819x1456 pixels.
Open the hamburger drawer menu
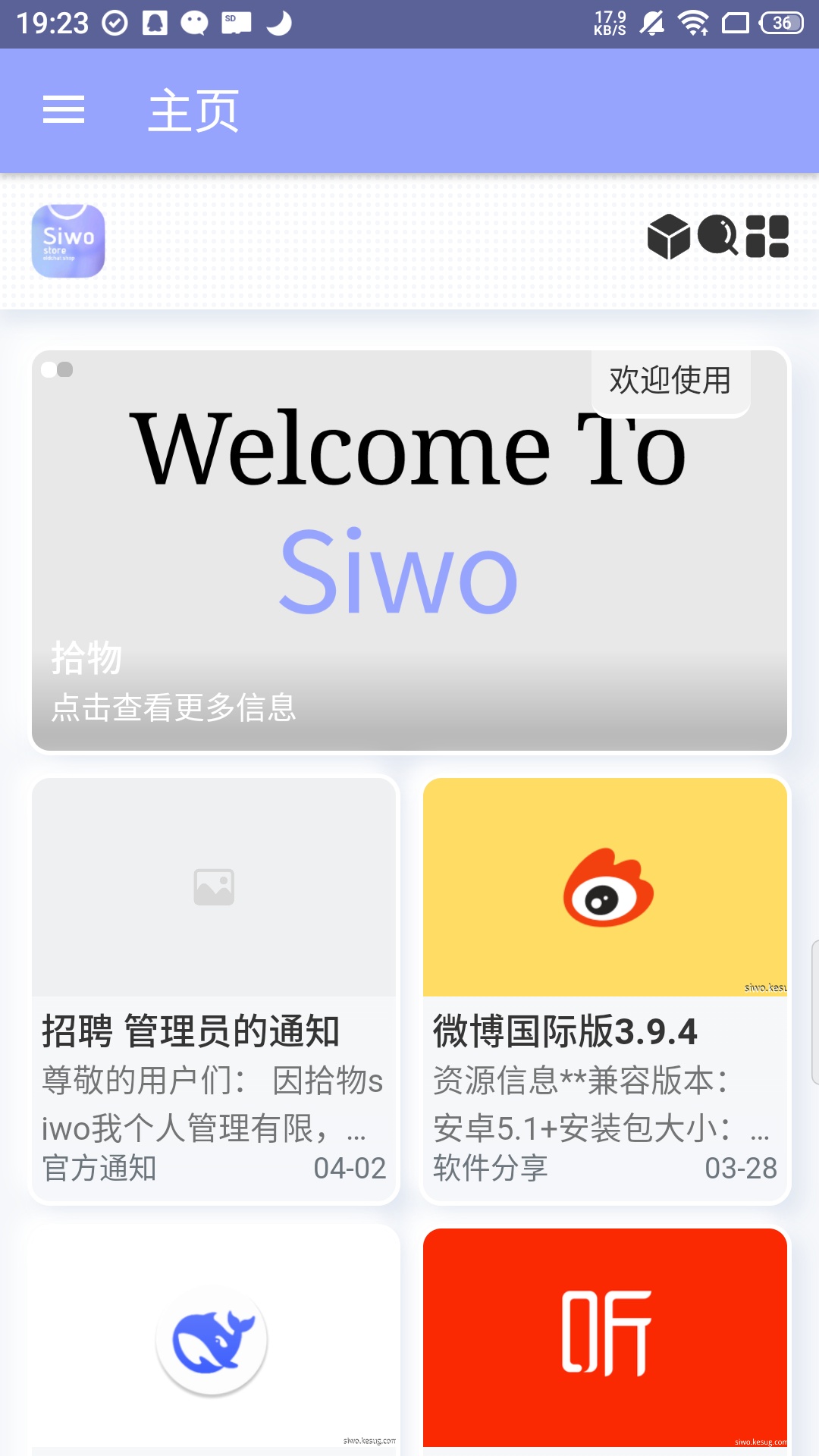coord(64,110)
